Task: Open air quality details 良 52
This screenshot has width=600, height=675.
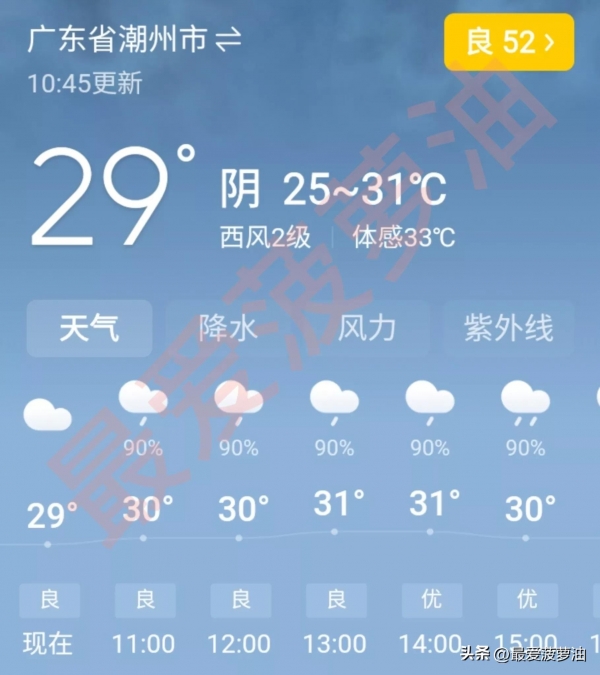Action: (509, 42)
